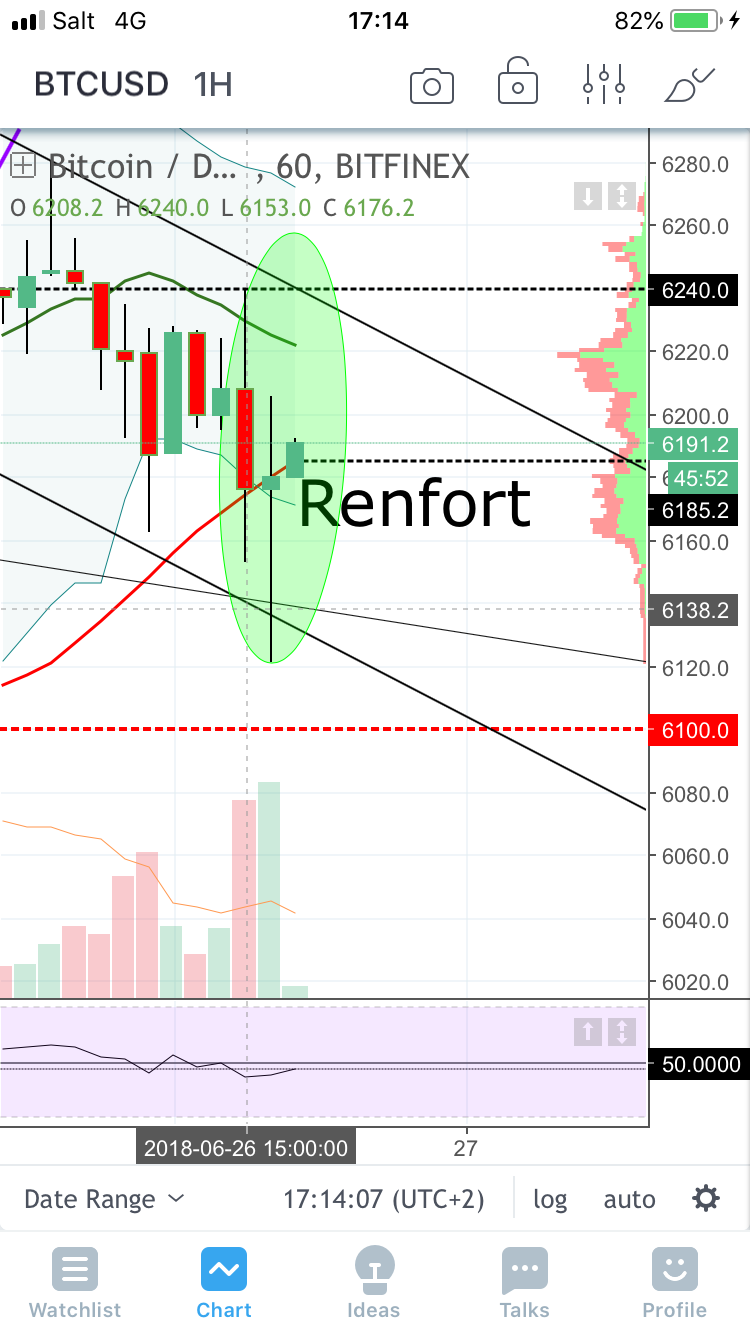Move the main pane down
Image resolution: width=750 pixels, height=1334 pixels.
(587, 197)
